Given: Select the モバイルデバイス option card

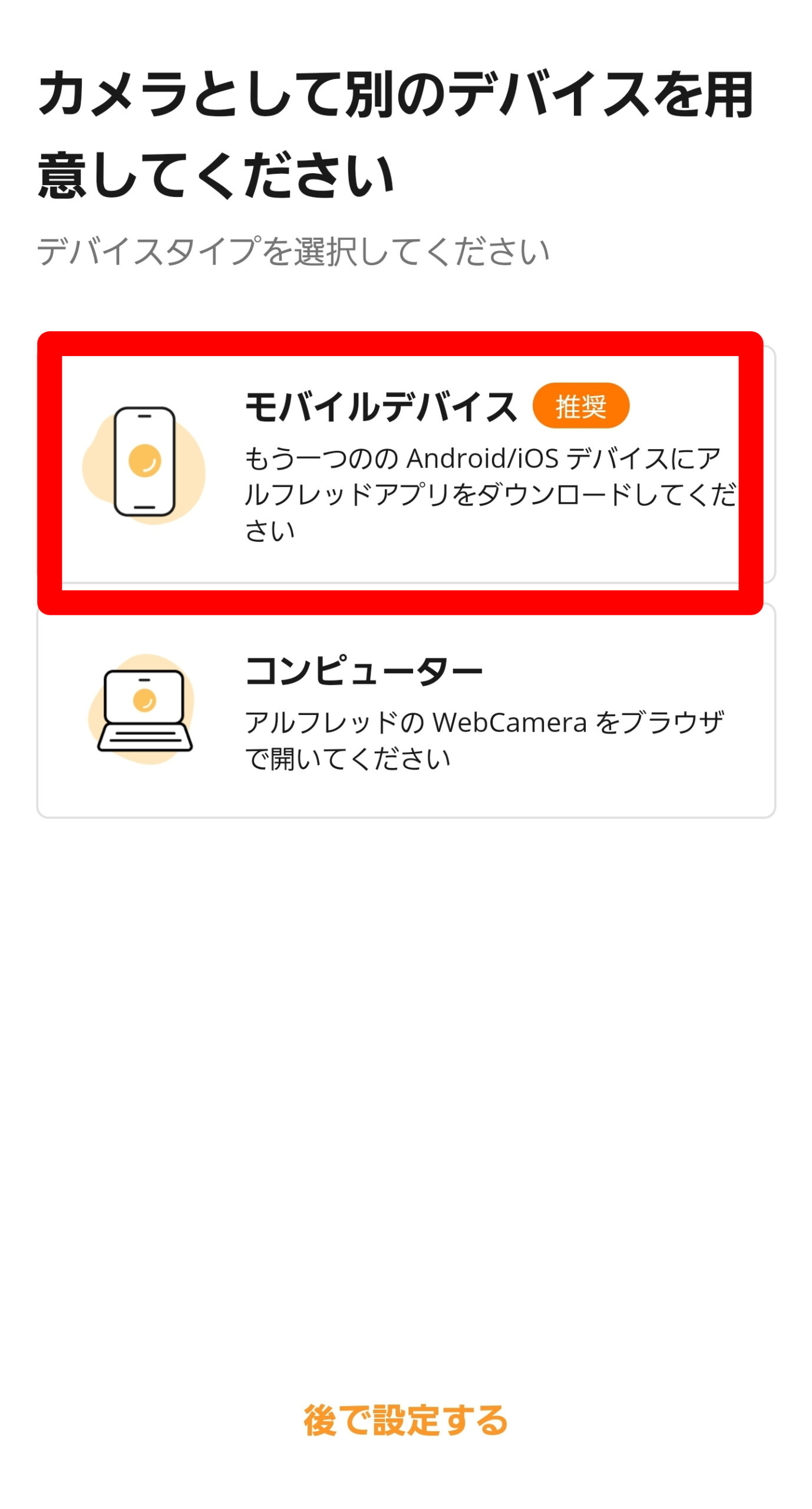Looking at the screenshot, I should pyautogui.click(x=406, y=465).
